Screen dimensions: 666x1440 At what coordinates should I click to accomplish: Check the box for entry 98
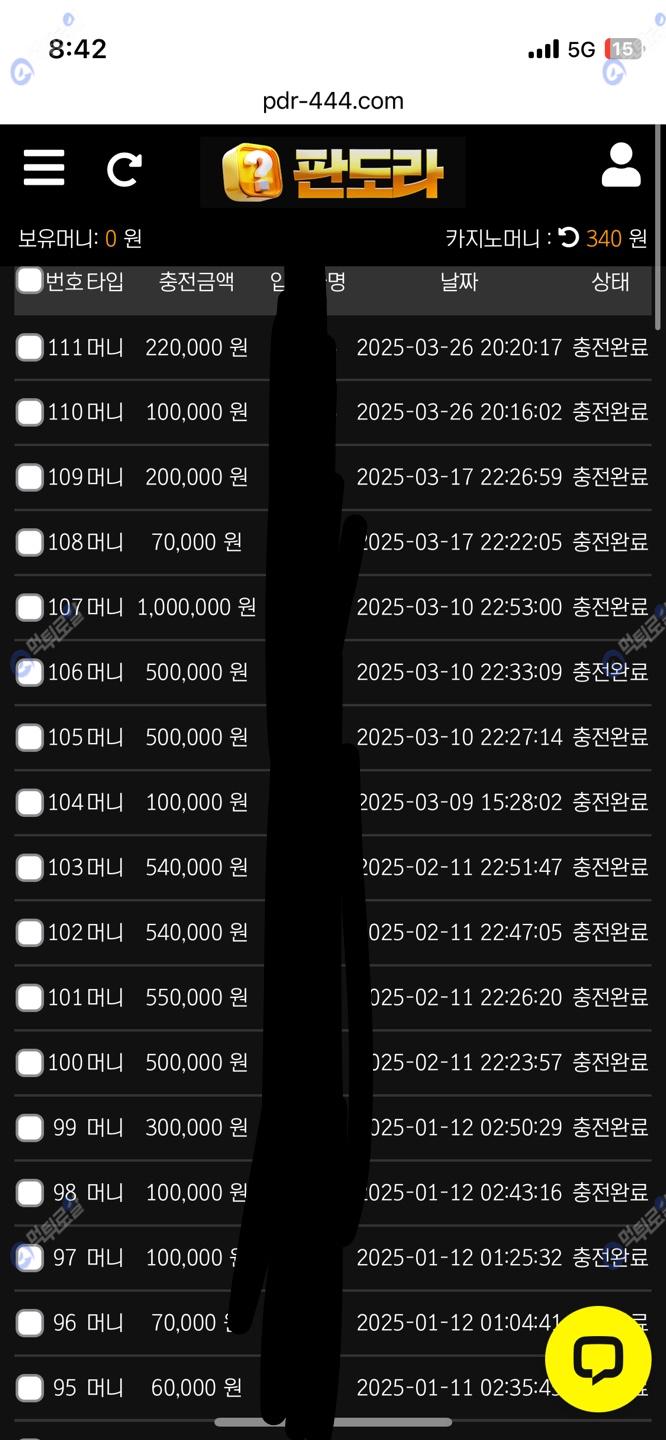[30, 1192]
